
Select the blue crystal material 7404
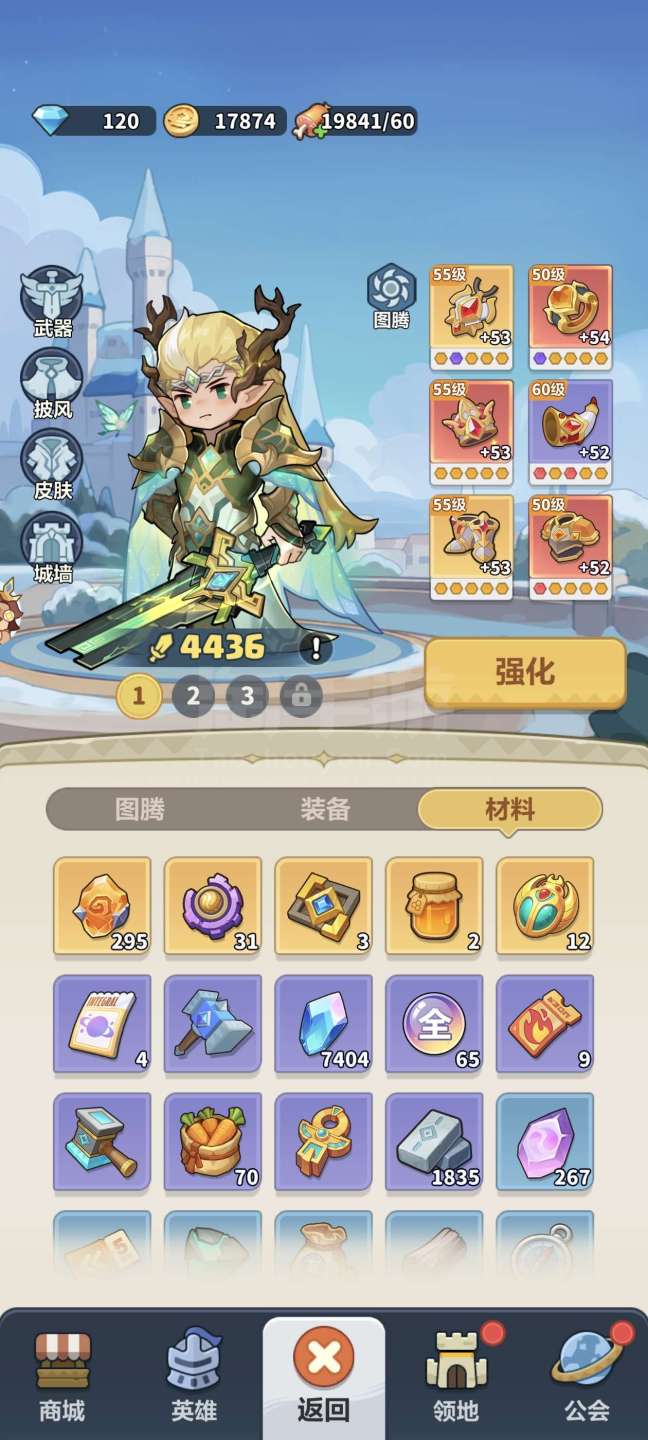pos(323,1024)
